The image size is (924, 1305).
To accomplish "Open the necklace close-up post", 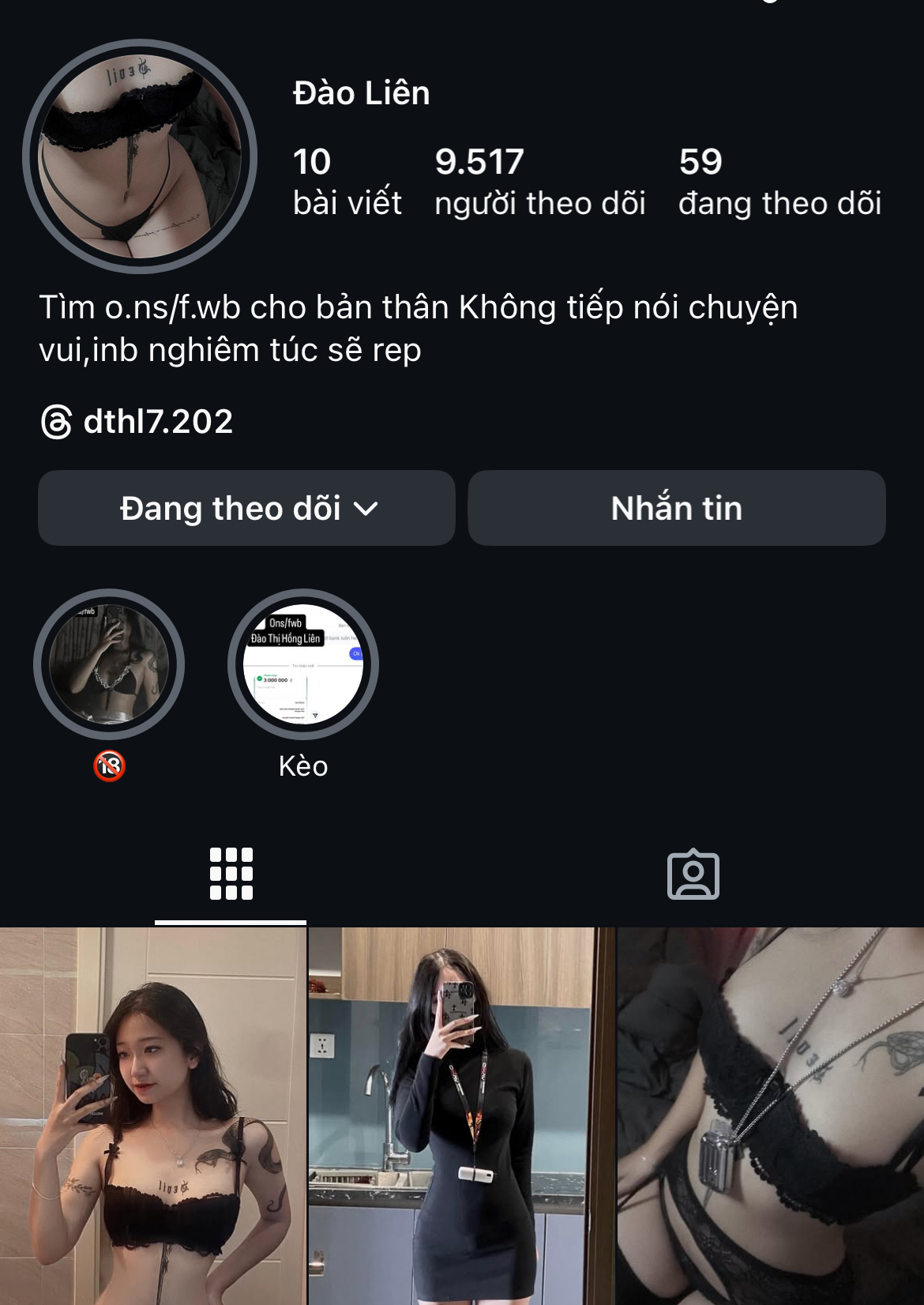I will (x=771, y=1115).
